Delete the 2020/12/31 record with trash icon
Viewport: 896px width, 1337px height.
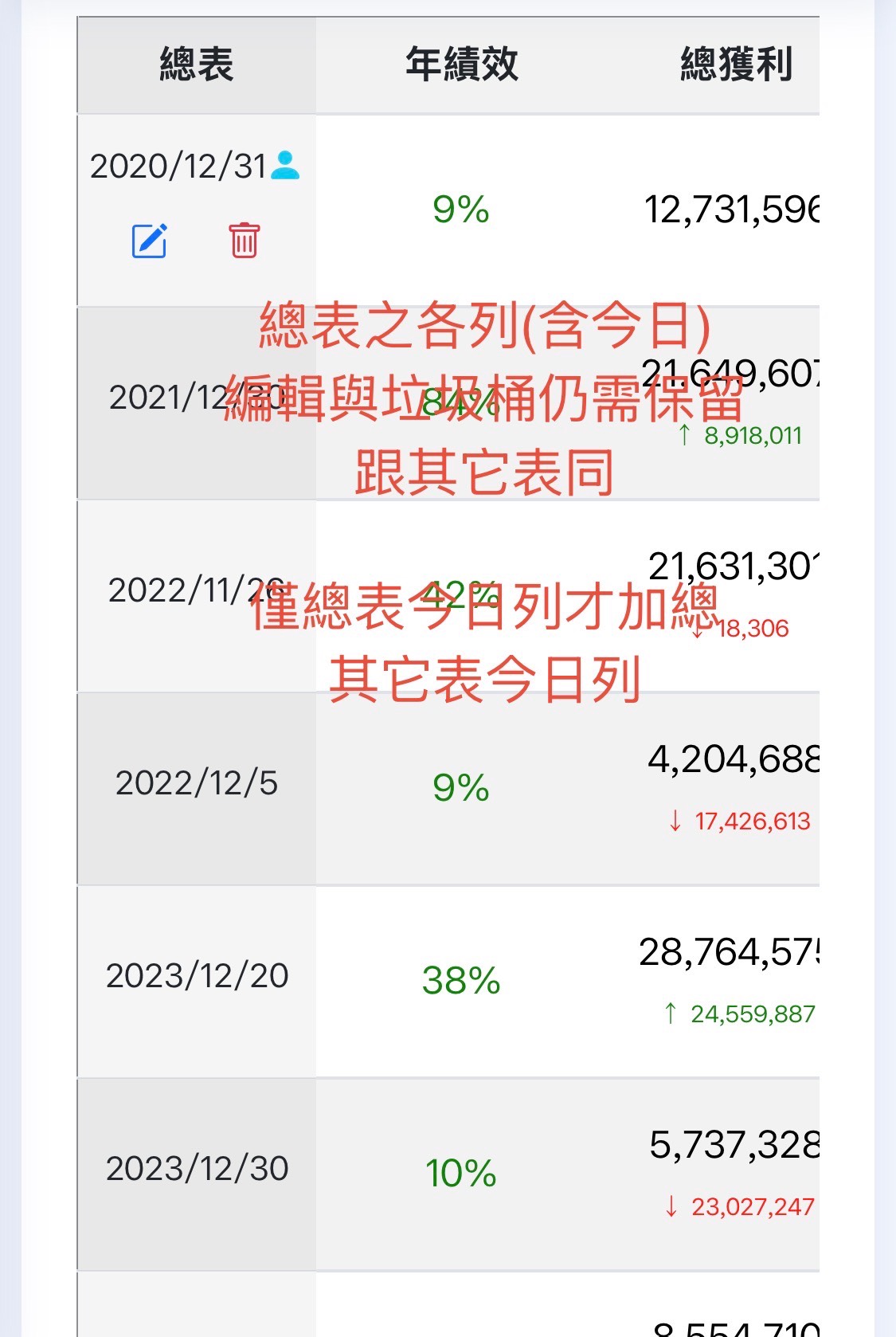(x=244, y=241)
